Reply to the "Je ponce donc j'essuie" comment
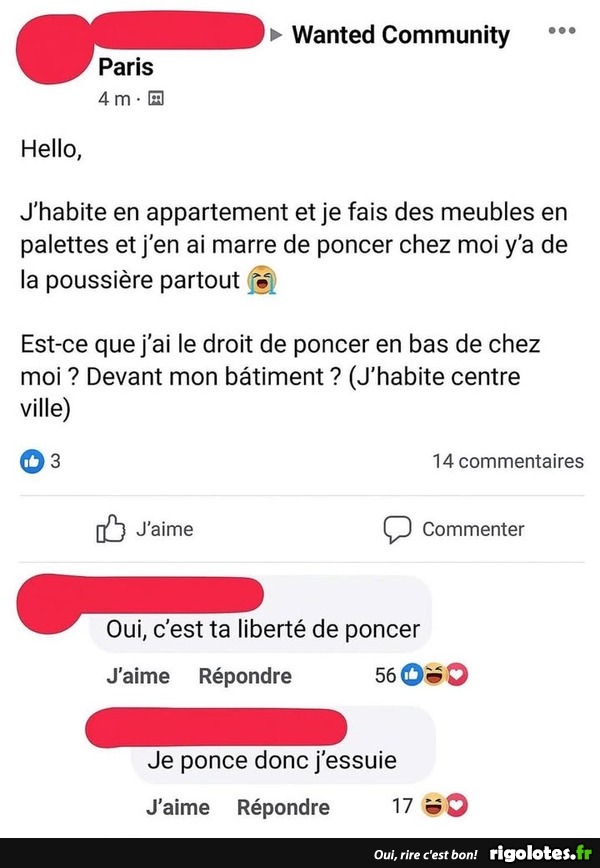 click(x=283, y=807)
